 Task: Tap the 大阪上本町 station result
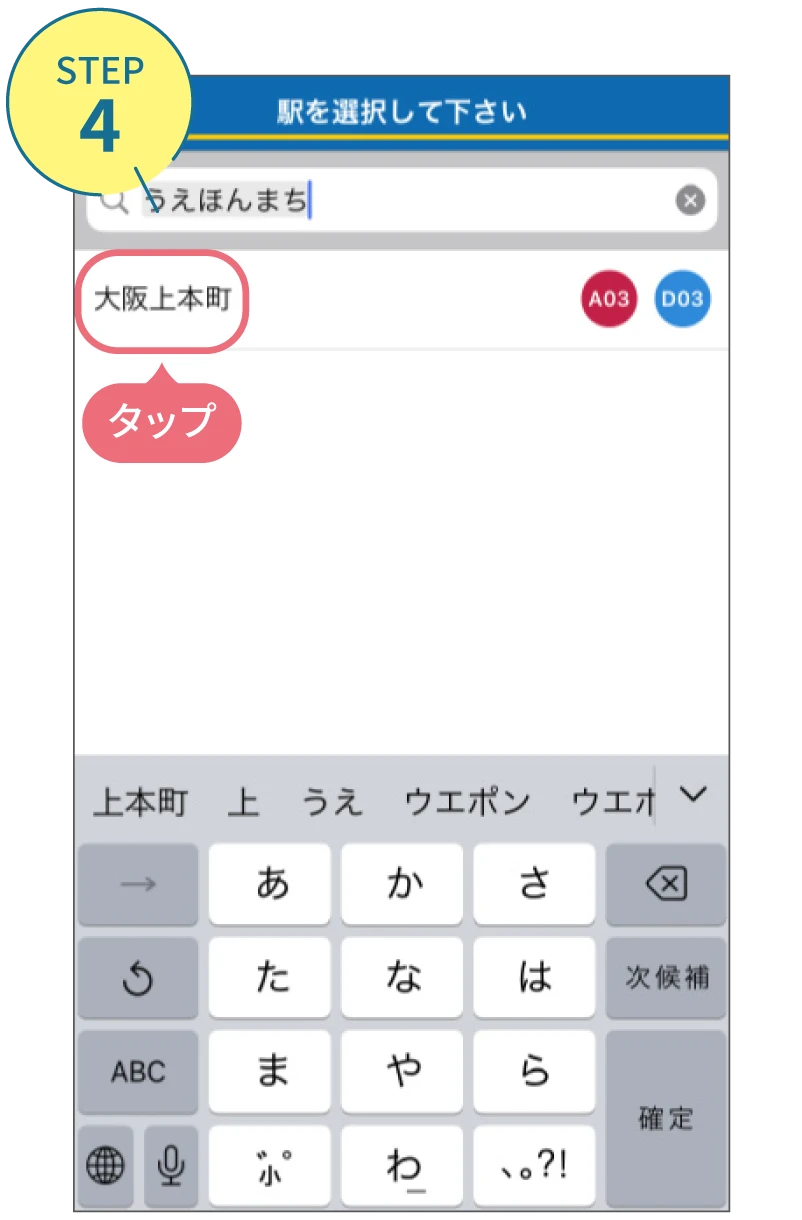(160, 298)
